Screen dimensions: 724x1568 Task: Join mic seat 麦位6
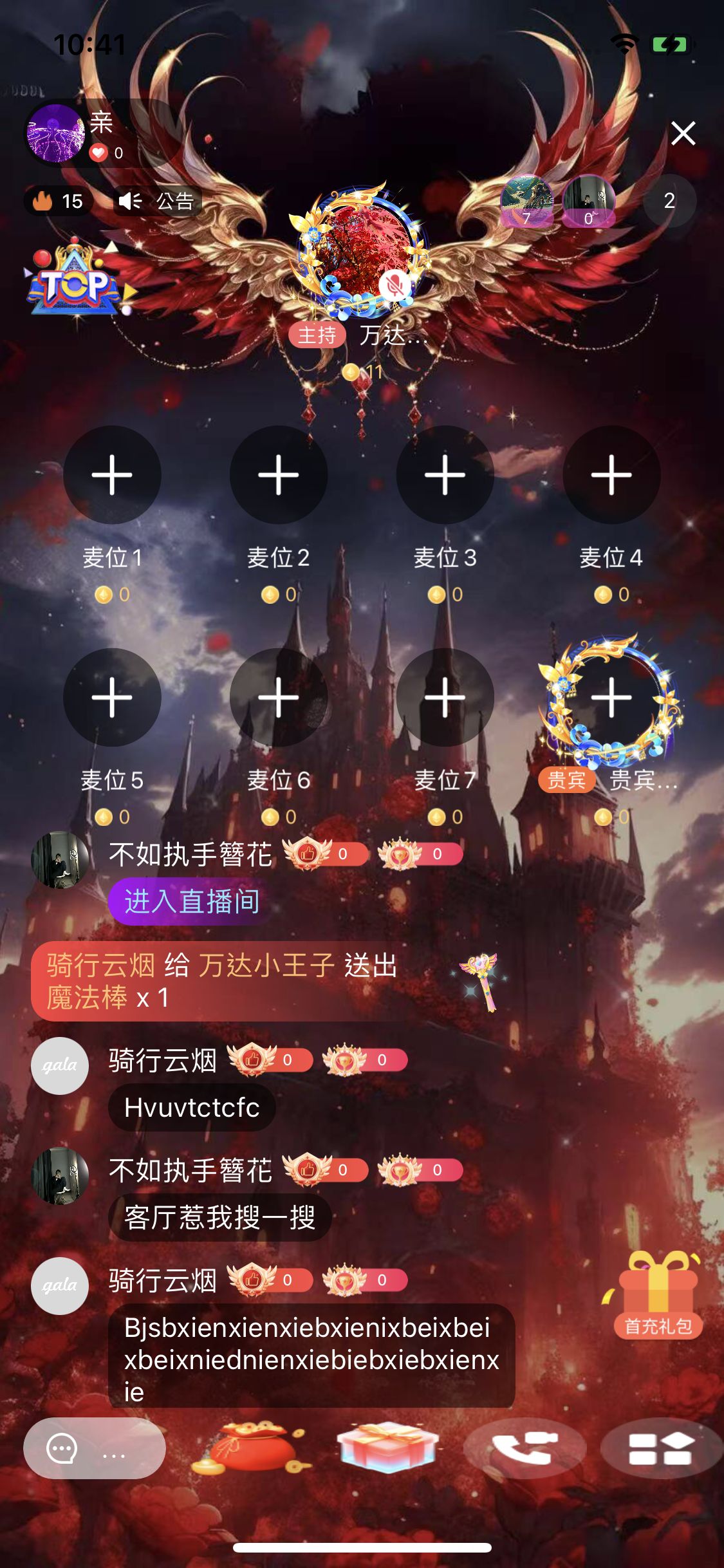(279, 698)
